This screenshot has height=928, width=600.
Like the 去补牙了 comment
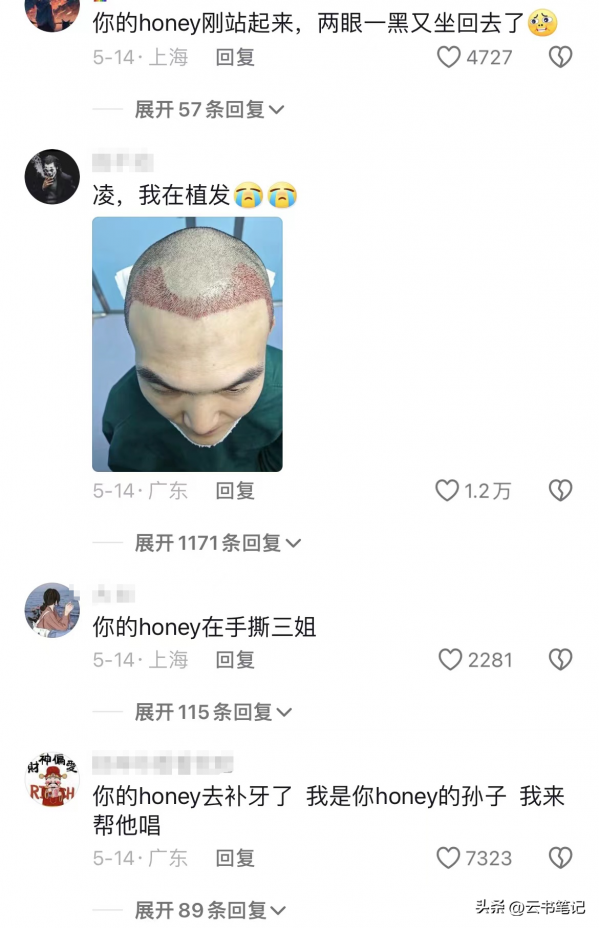(449, 857)
